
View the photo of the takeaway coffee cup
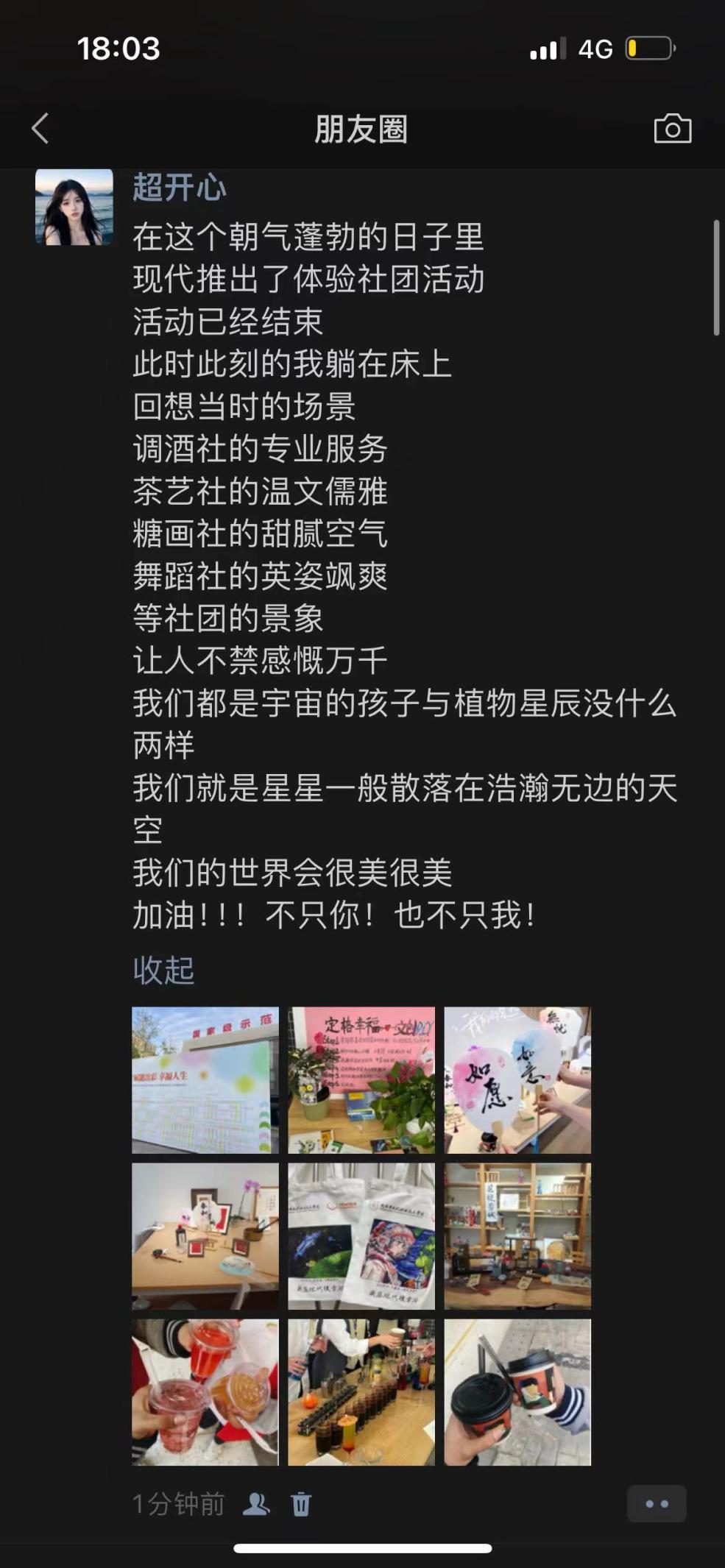(517, 1392)
